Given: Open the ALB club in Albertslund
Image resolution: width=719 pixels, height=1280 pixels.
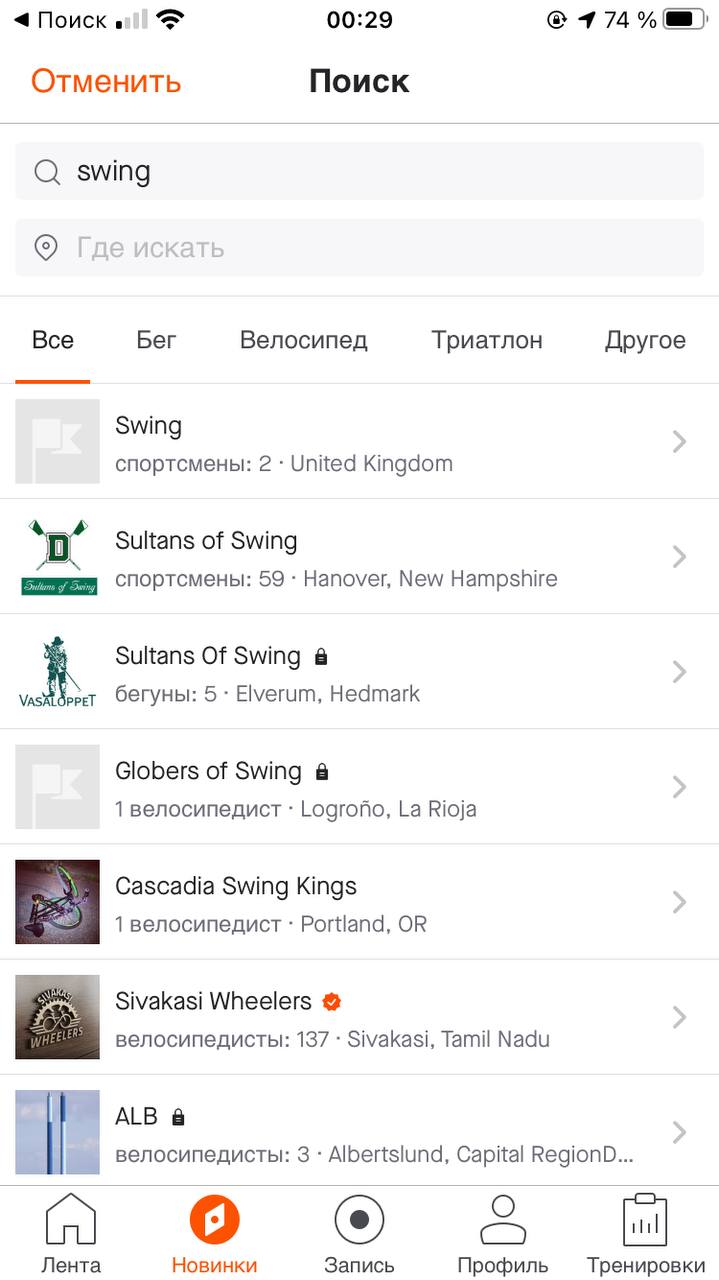Looking at the screenshot, I should point(359,1131).
